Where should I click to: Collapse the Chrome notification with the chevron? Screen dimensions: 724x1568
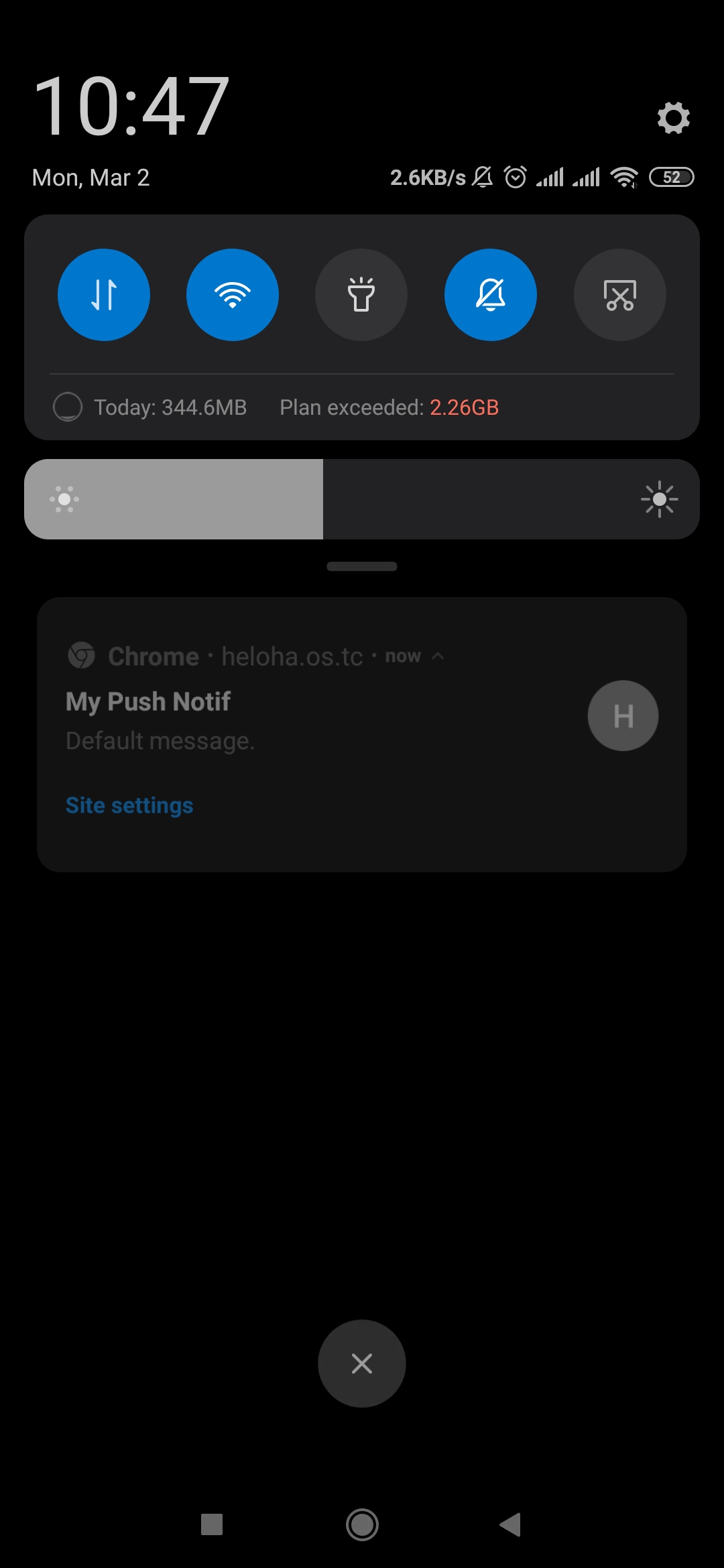coord(438,656)
